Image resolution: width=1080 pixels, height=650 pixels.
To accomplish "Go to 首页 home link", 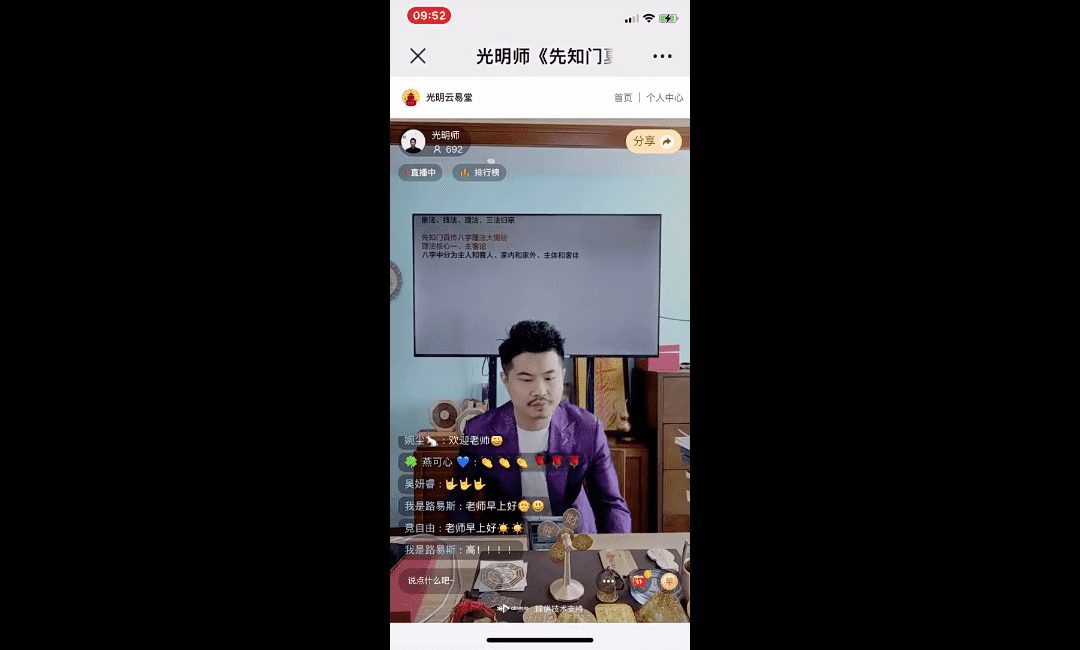I will (623, 98).
